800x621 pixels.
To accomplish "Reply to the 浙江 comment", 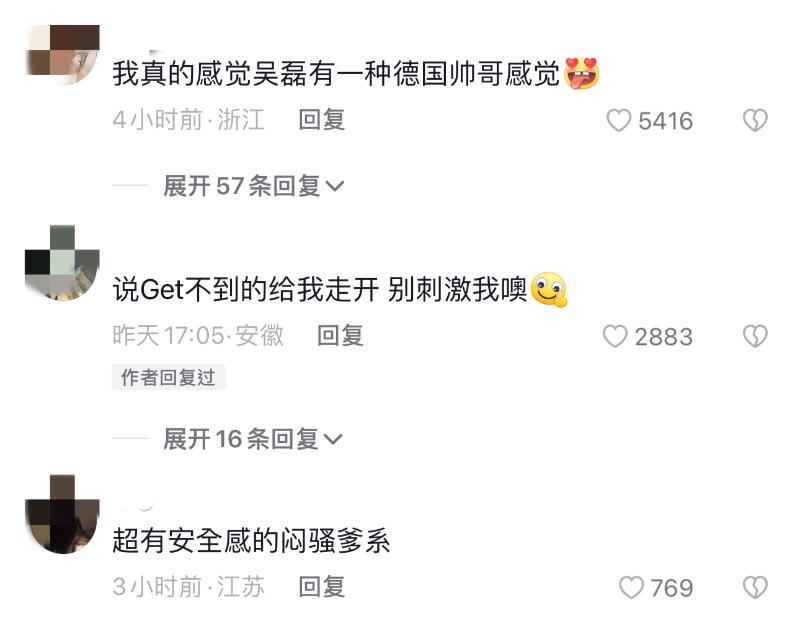I will [x=321, y=121].
